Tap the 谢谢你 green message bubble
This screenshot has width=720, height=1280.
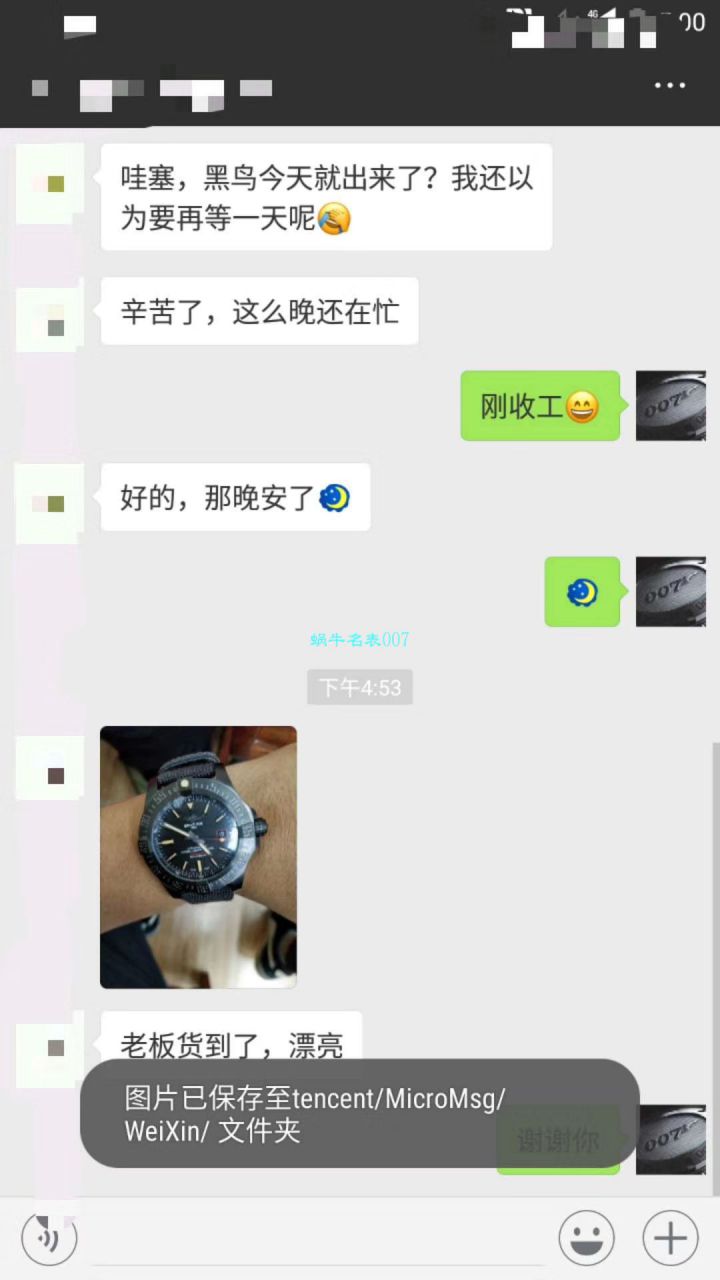[559, 1140]
